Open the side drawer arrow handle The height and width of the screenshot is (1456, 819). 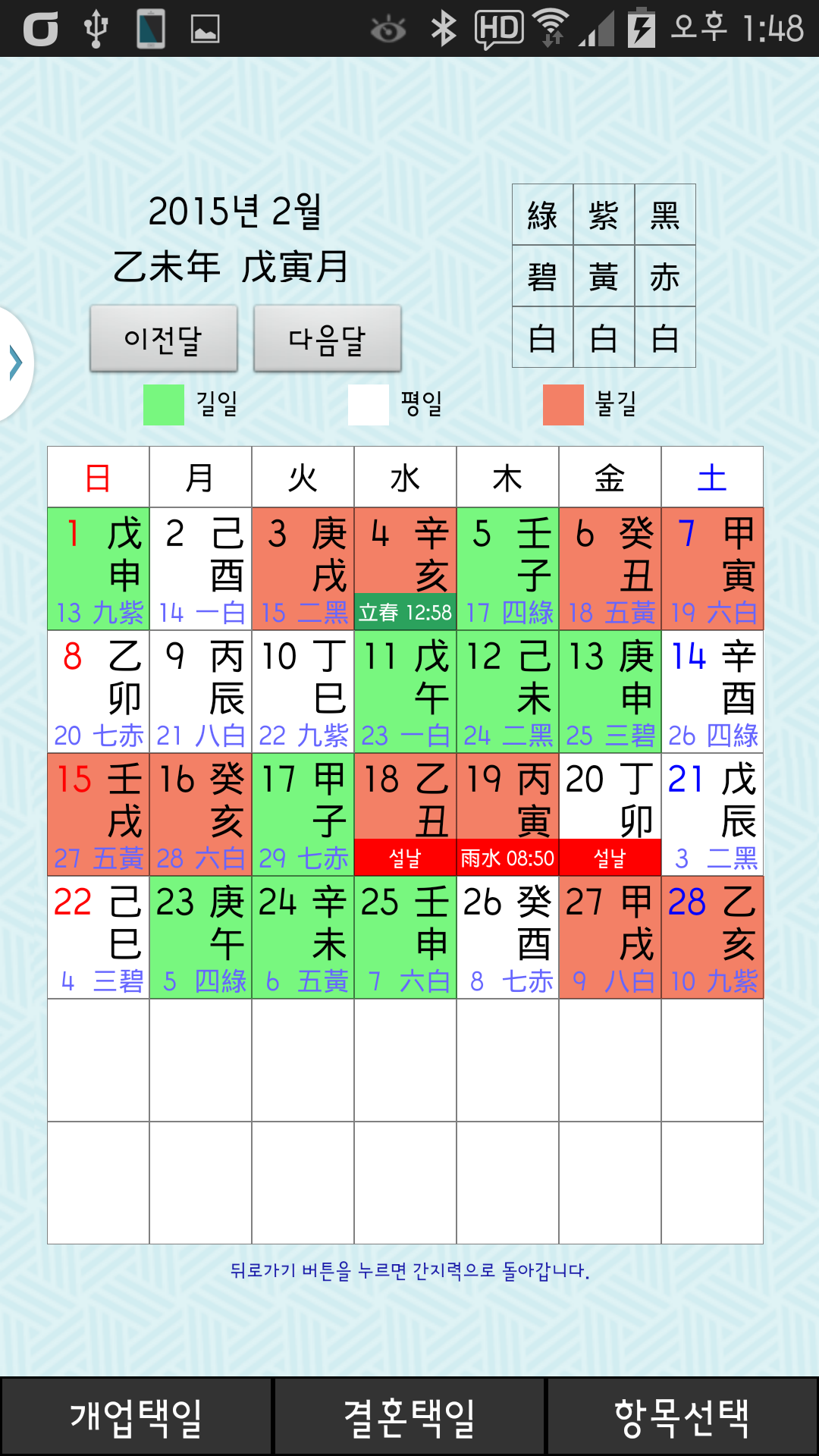coord(15,362)
